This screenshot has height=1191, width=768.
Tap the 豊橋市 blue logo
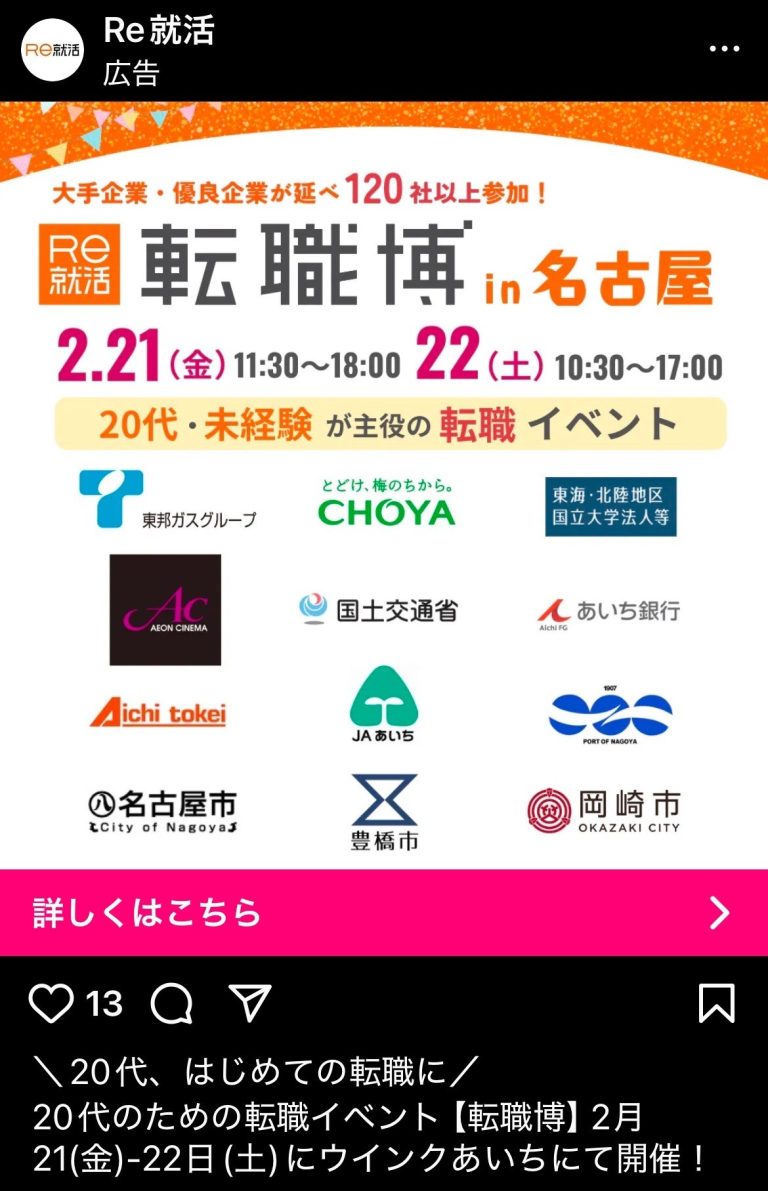pos(384,807)
